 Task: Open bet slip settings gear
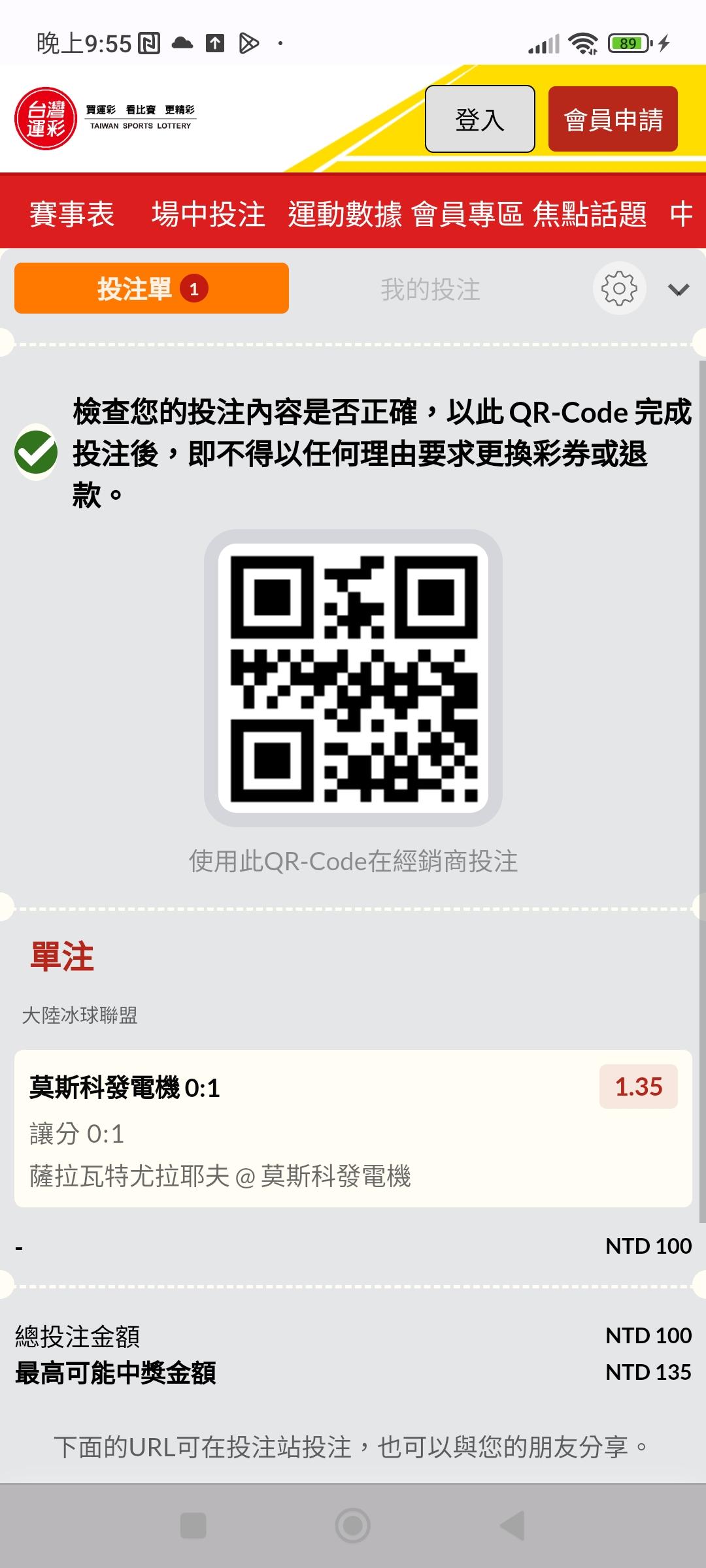[x=619, y=288]
